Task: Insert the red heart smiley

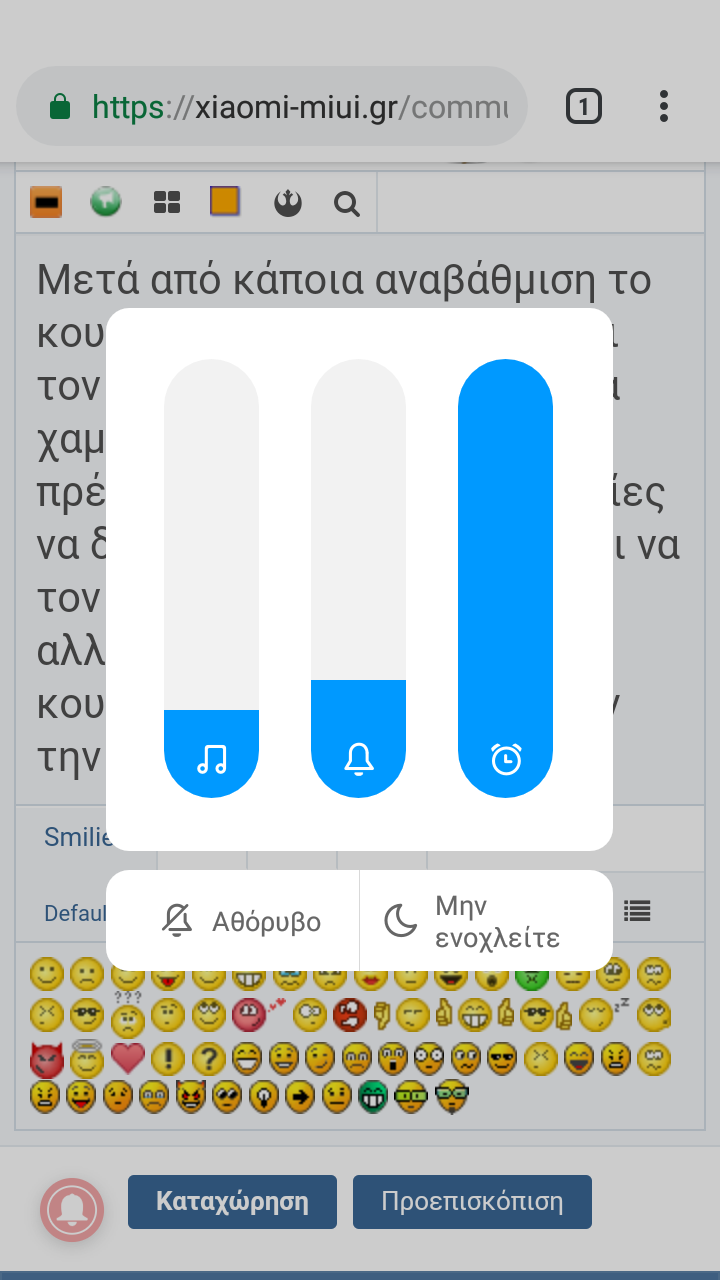Action: coord(127,1057)
